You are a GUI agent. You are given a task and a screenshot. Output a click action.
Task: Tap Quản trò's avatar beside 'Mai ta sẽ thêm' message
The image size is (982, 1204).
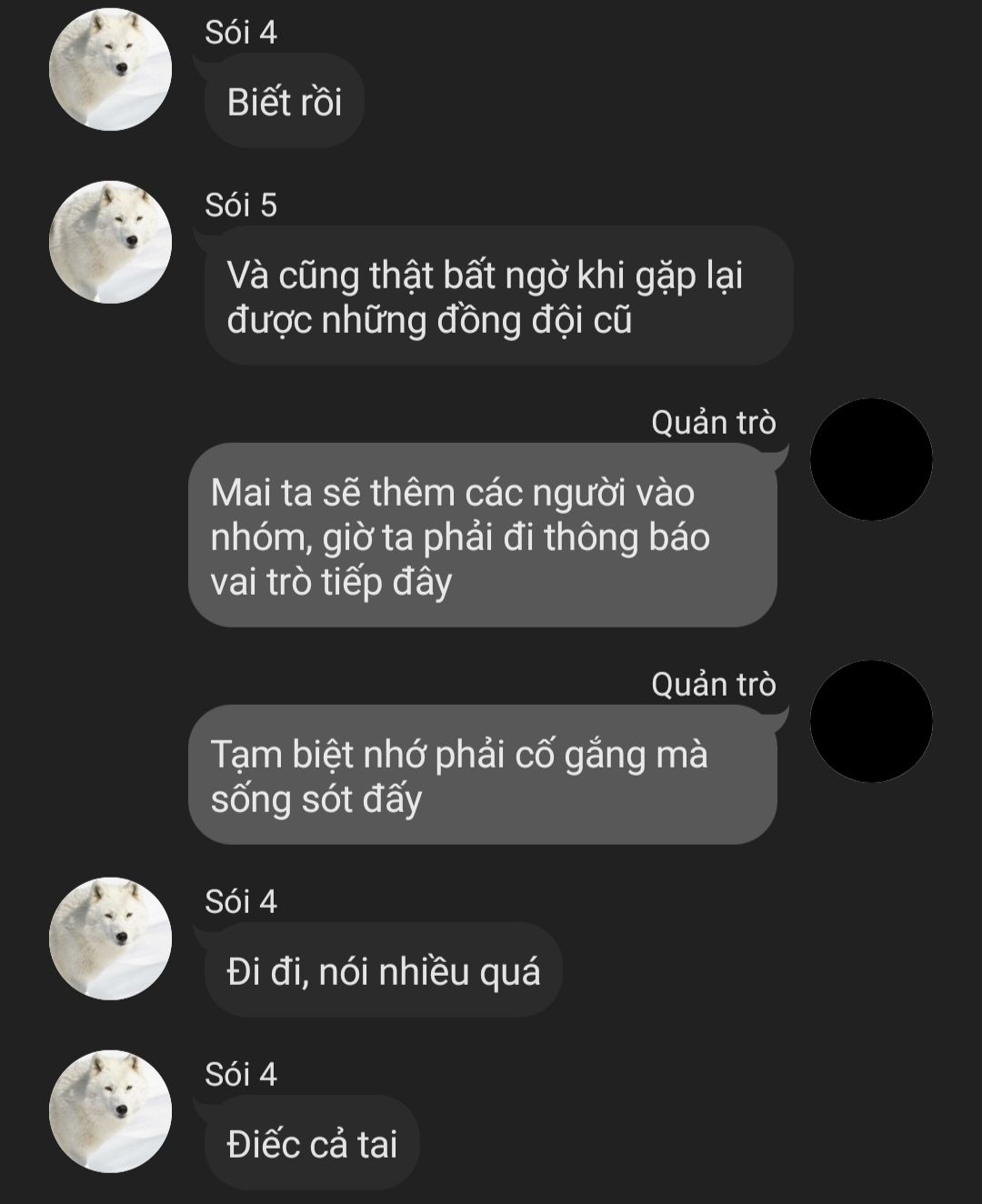point(871,459)
